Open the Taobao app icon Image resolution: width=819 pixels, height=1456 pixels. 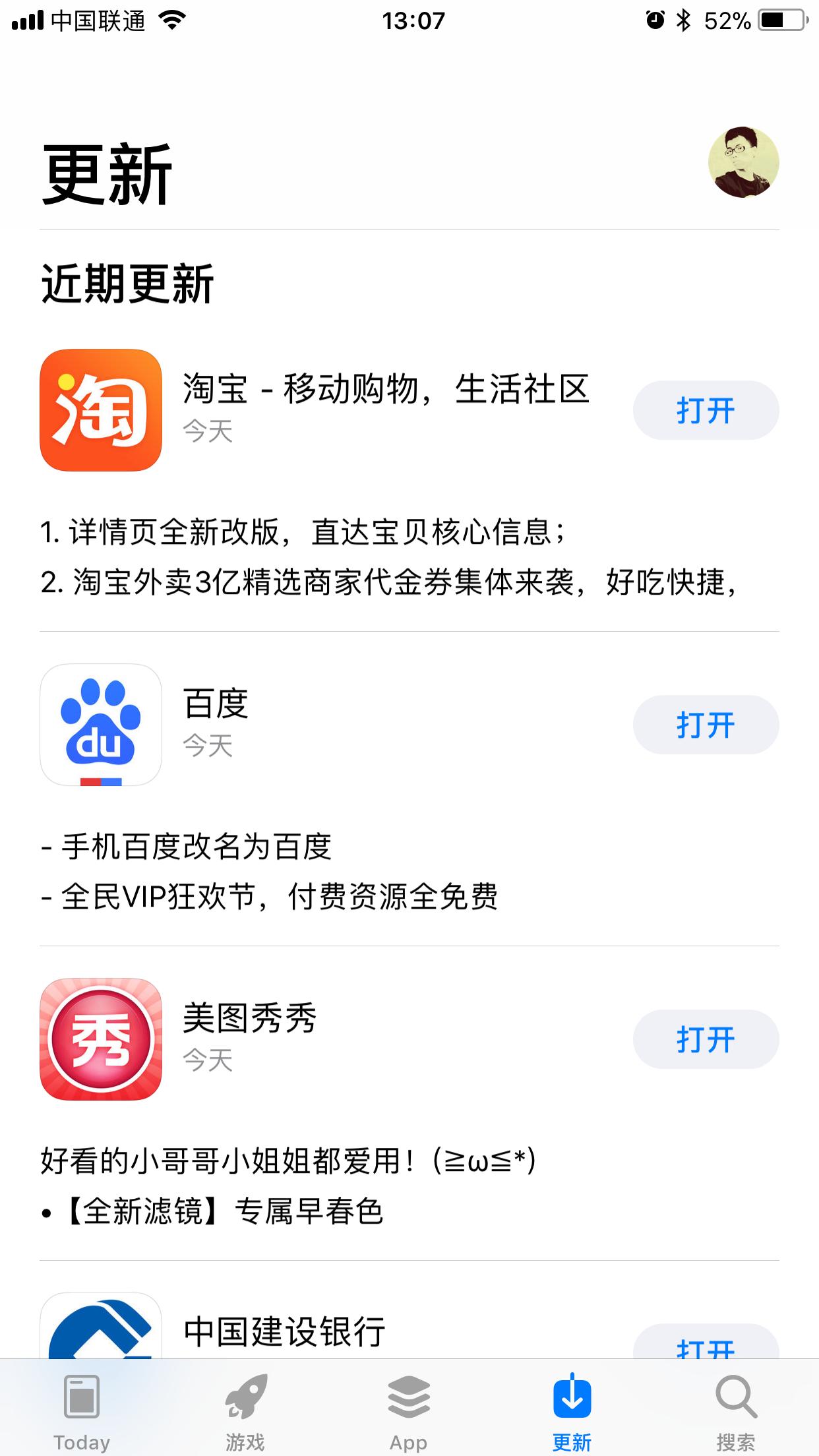tap(100, 409)
